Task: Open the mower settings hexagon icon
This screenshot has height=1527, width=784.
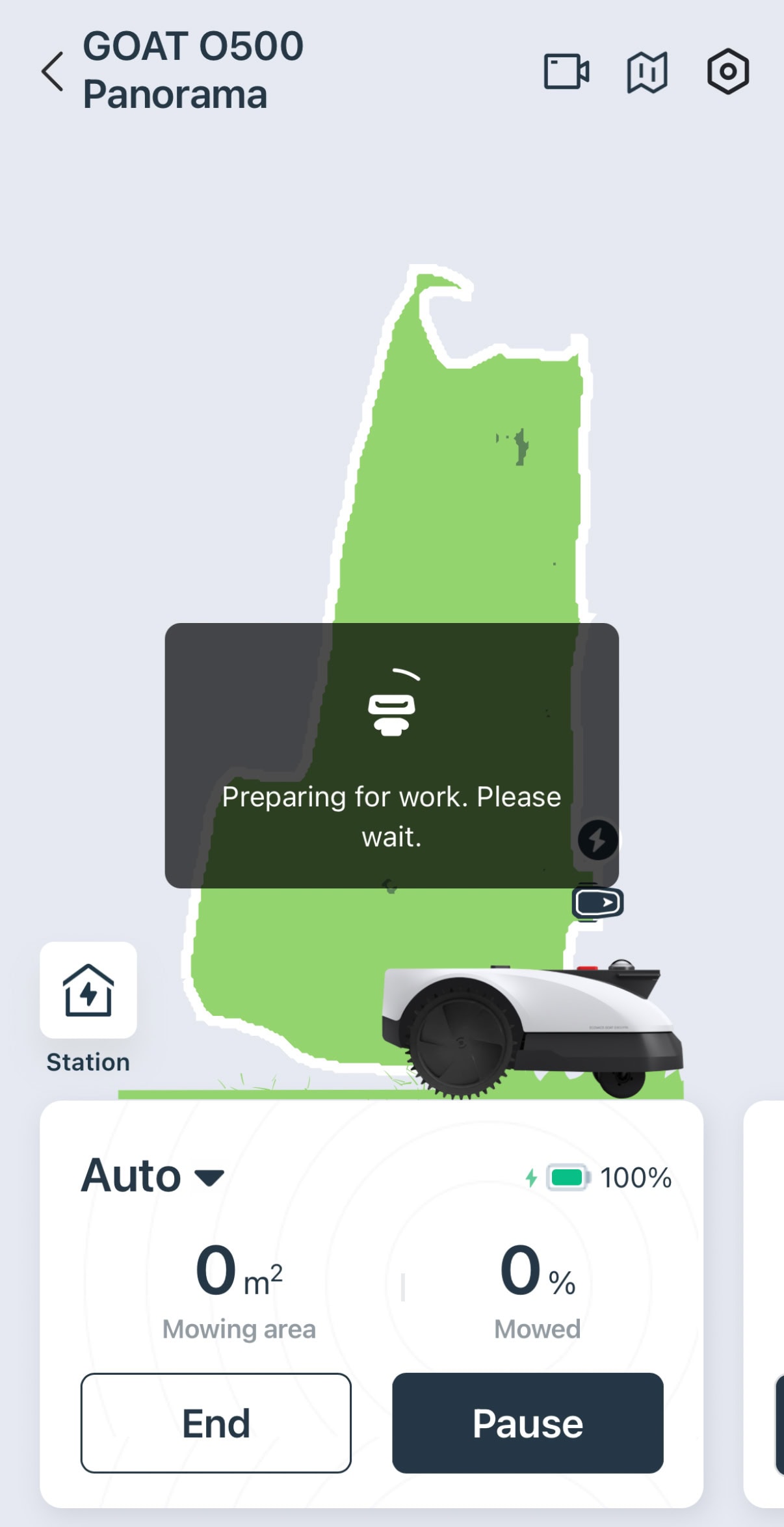Action: pyautogui.click(x=727, y=72)
